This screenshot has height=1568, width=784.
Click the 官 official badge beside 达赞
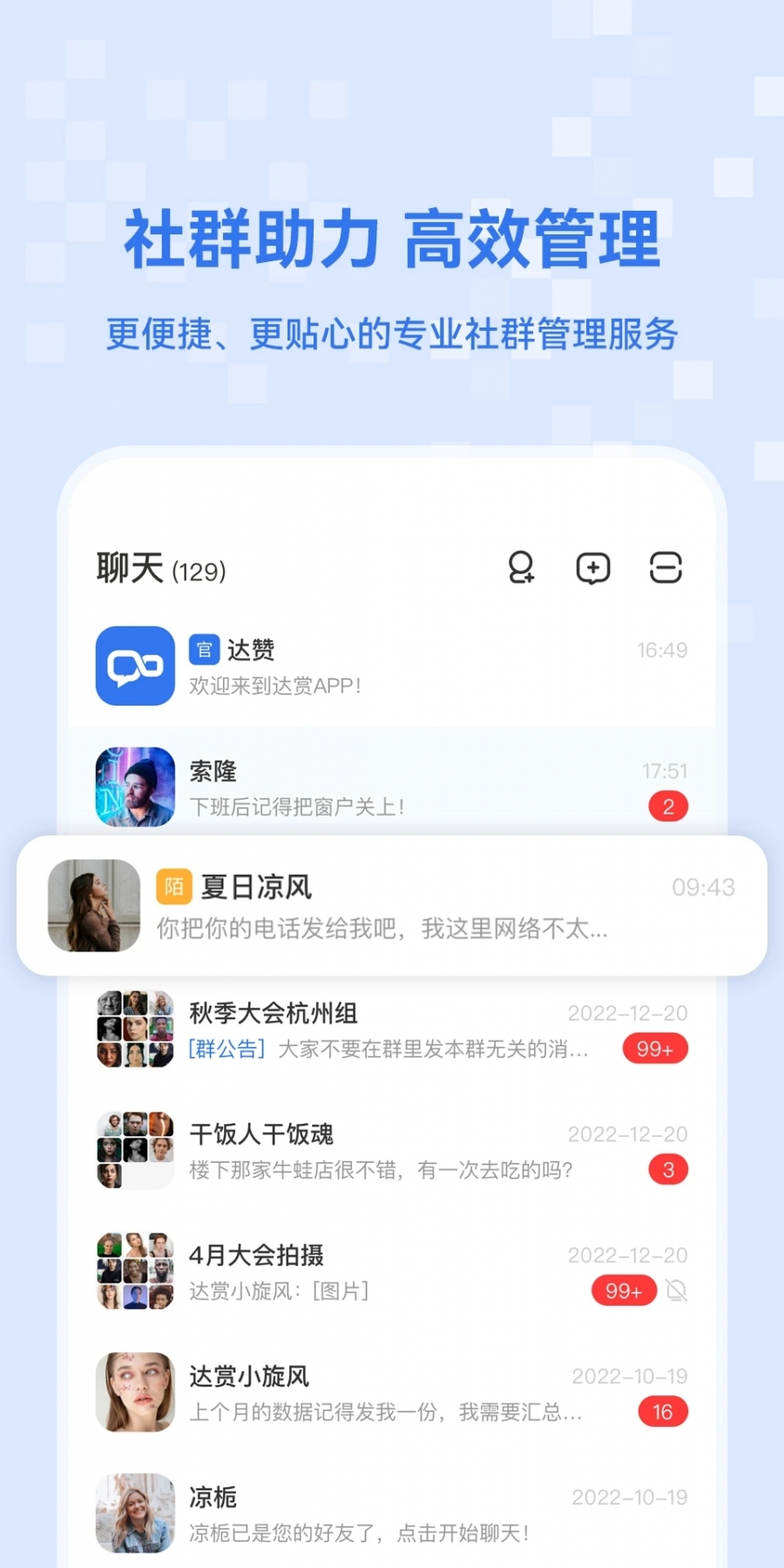point(202,648)
